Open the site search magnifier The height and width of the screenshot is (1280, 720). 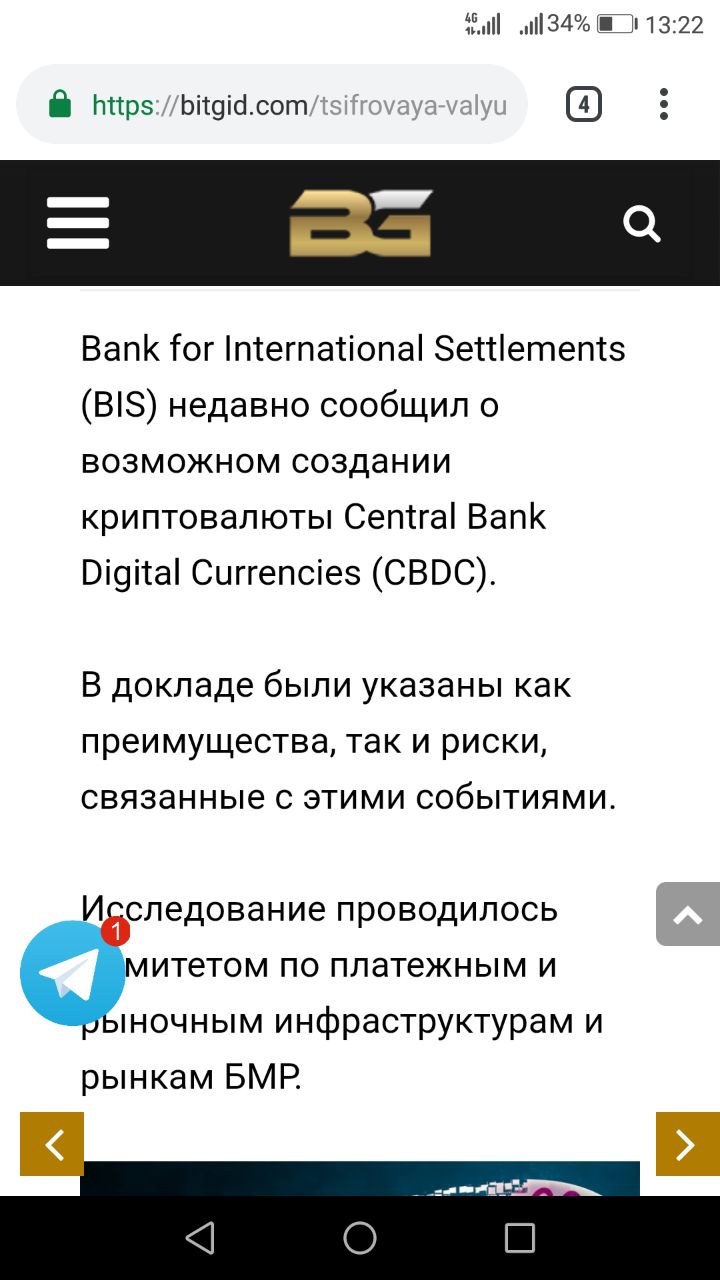tap(642, 224)
